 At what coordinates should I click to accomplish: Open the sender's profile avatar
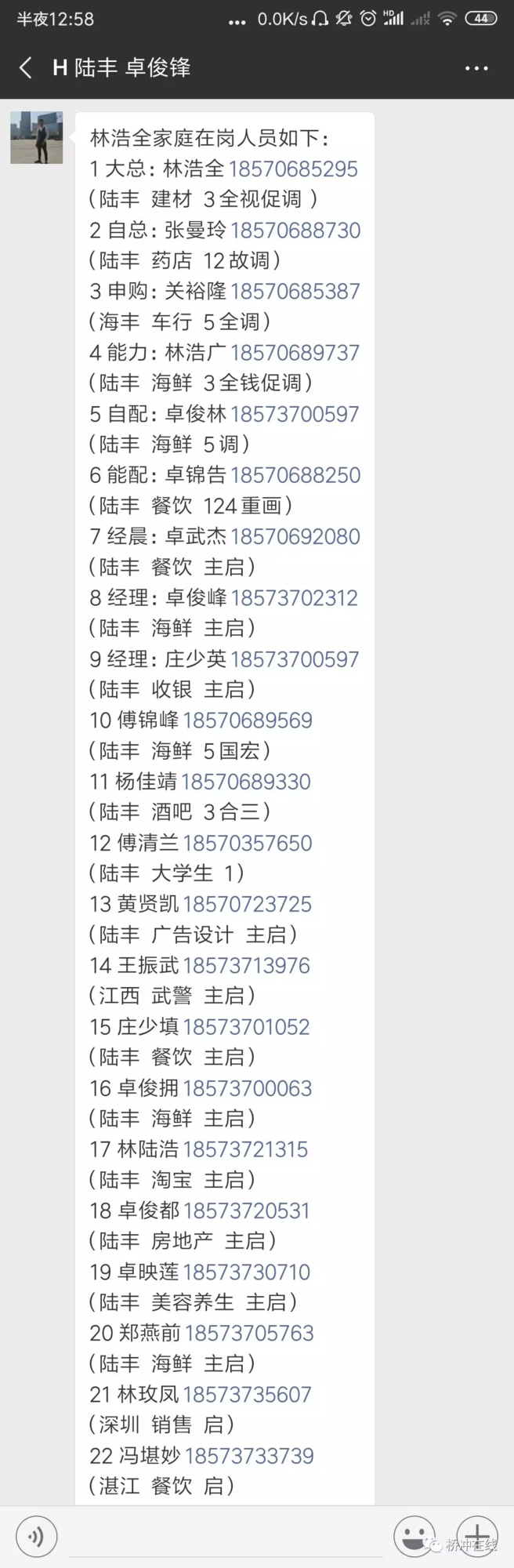[36, 138]
